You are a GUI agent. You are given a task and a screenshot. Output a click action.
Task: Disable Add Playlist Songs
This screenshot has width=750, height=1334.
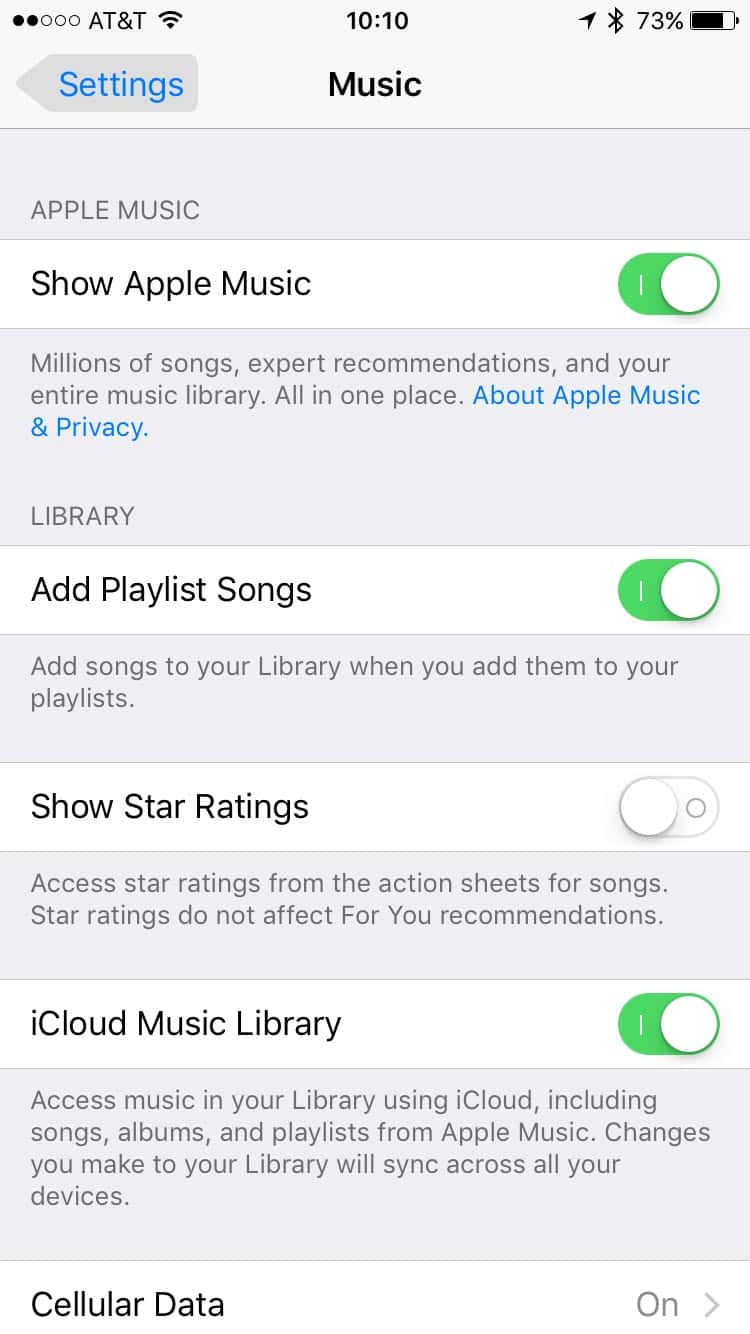click(x=668, y=590)
